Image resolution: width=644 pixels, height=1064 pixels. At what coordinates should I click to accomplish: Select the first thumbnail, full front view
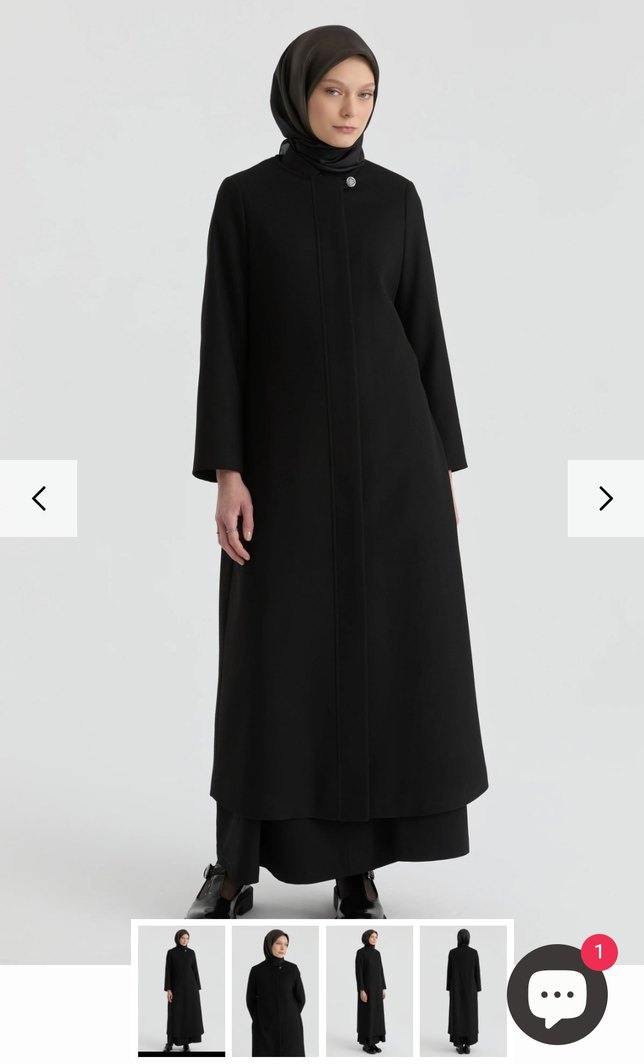tap(181, 988)
